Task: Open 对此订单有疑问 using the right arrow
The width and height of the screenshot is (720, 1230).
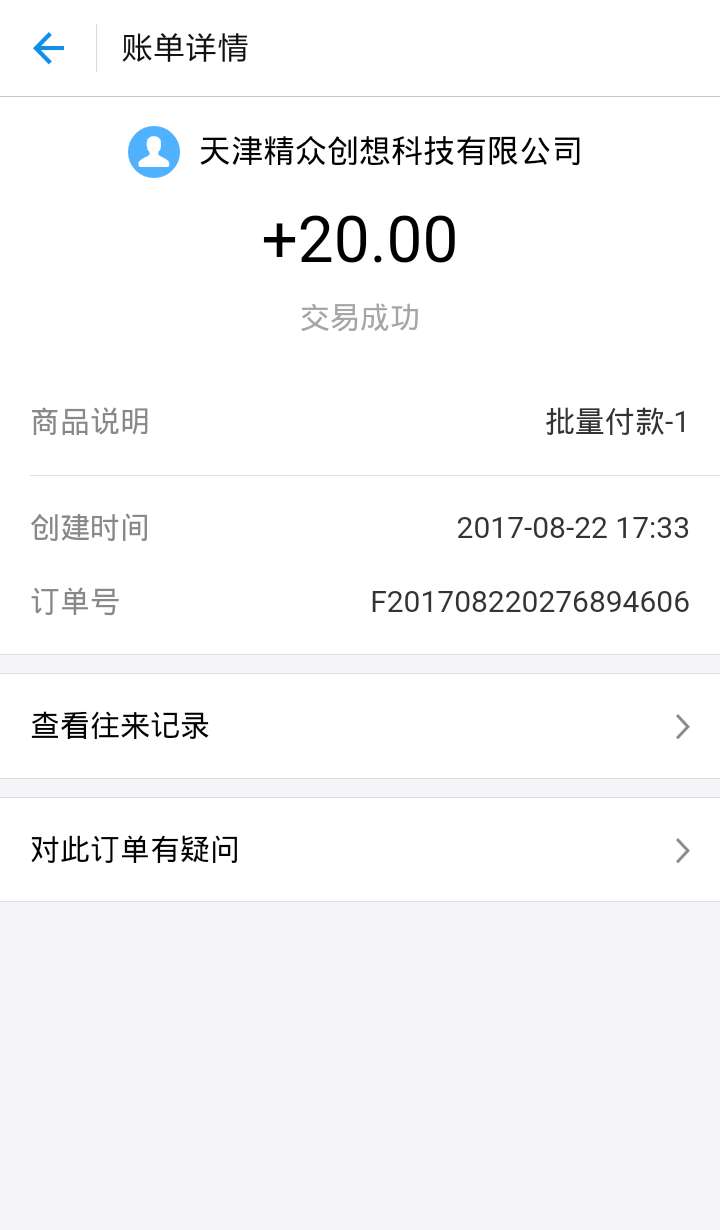Action: coord(682,851)
